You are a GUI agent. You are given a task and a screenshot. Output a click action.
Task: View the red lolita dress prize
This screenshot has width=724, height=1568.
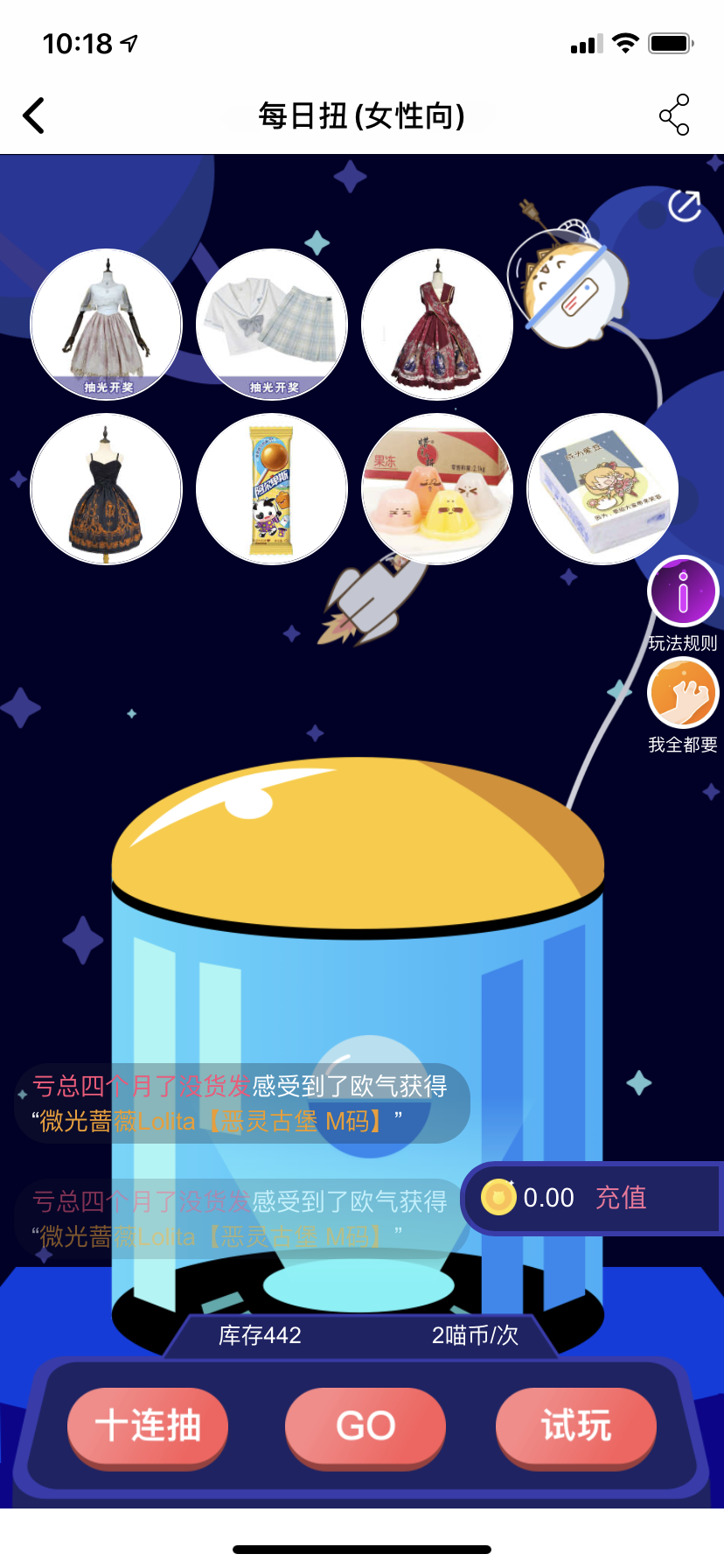(x=437, y=325)
